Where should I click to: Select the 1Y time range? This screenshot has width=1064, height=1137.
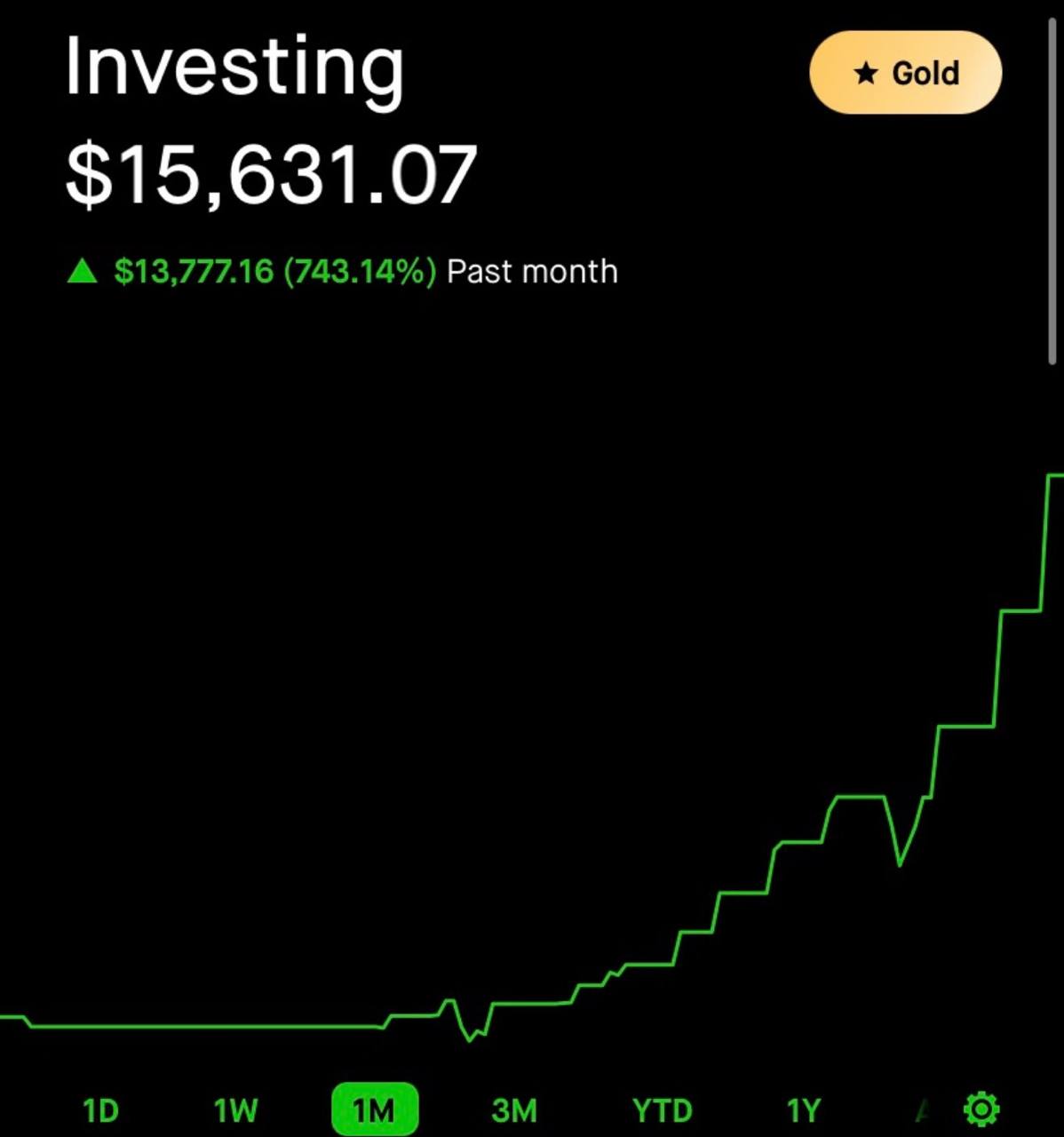point(804,1110)
